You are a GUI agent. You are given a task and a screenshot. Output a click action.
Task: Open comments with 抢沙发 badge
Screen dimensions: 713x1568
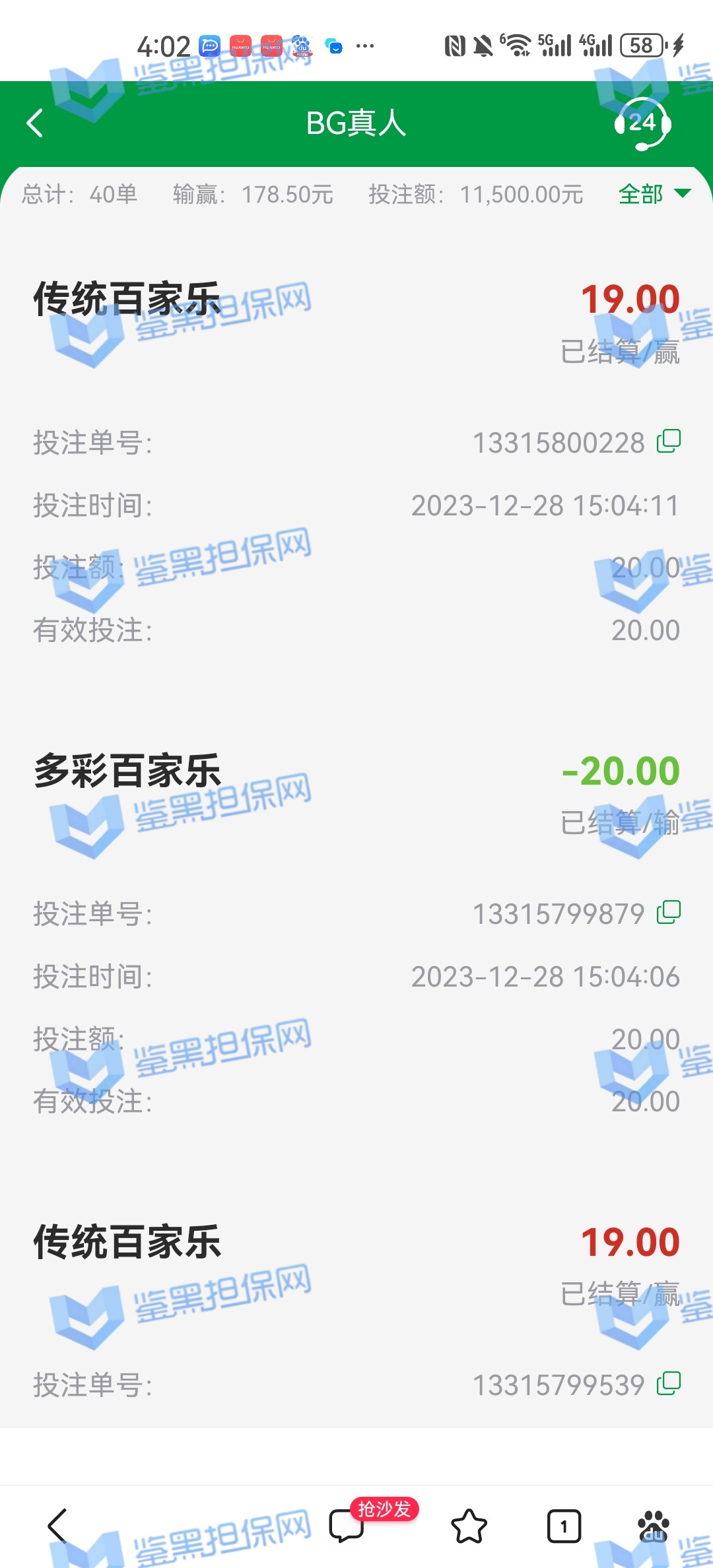click(347, 1526)
